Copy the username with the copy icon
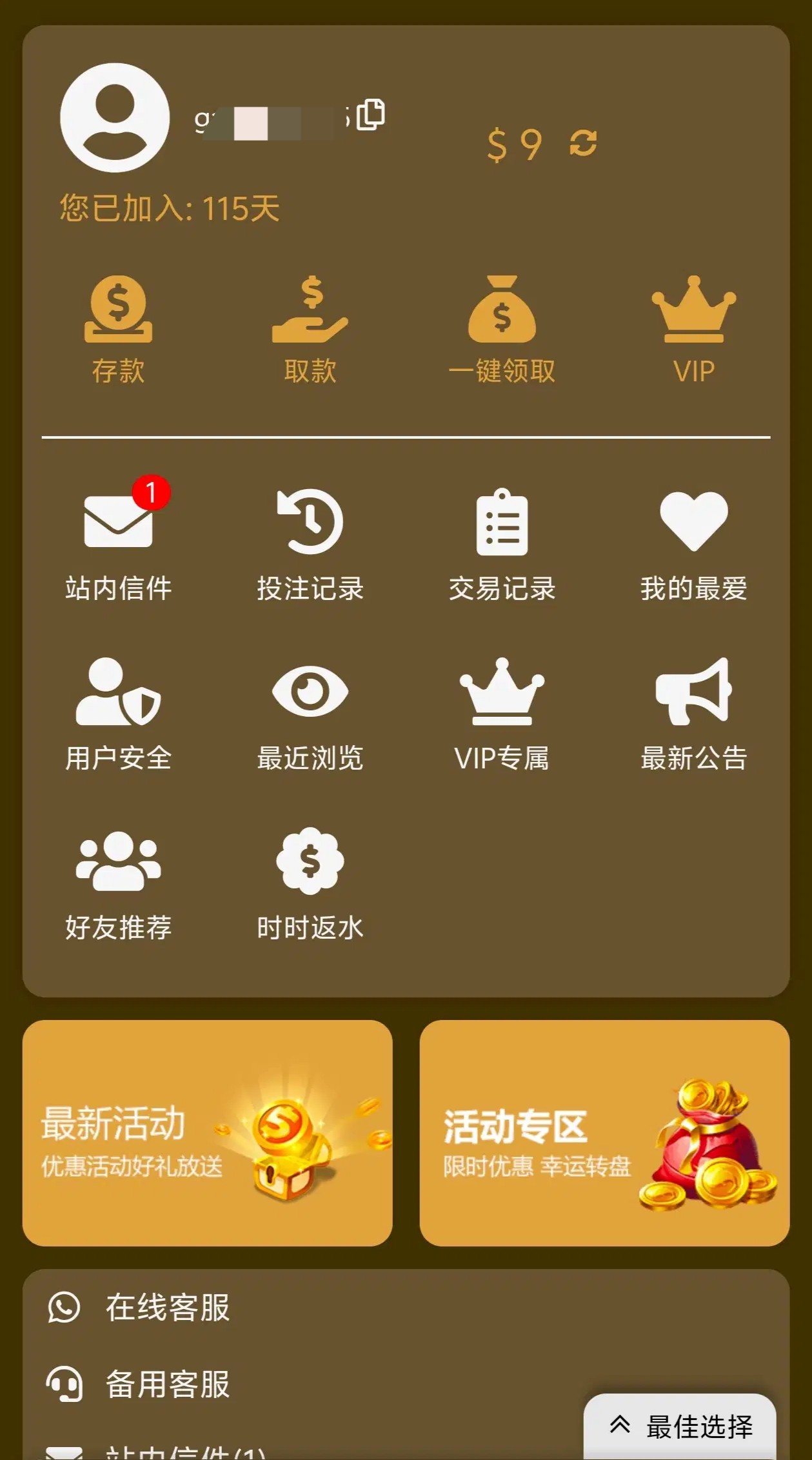The width and height of the screenshot is (812, 1460). click(x=371, y=115)
